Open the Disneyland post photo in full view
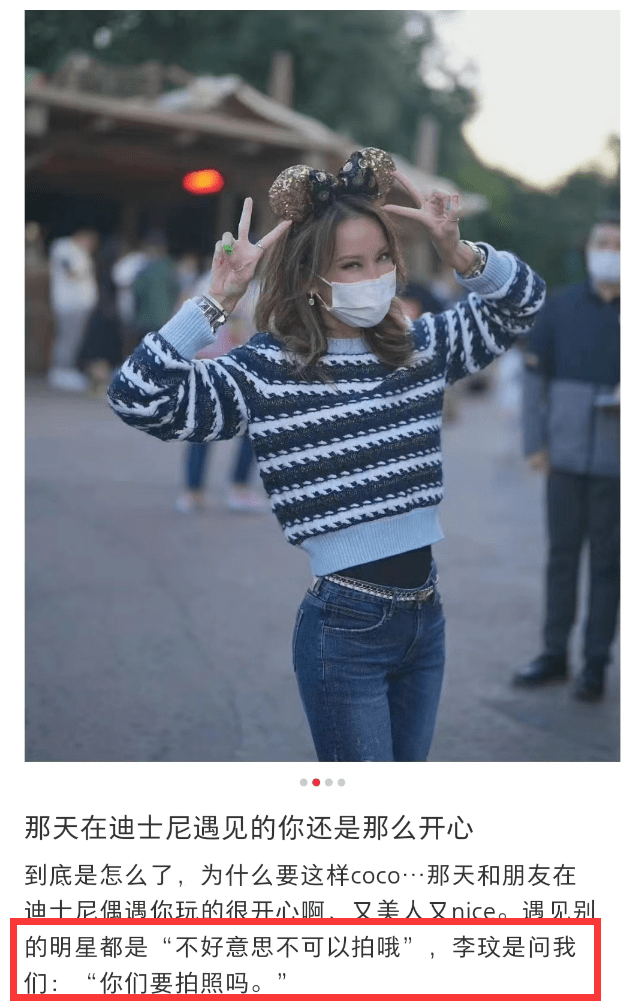628x1002 pixels. click(x=322, y=385)
